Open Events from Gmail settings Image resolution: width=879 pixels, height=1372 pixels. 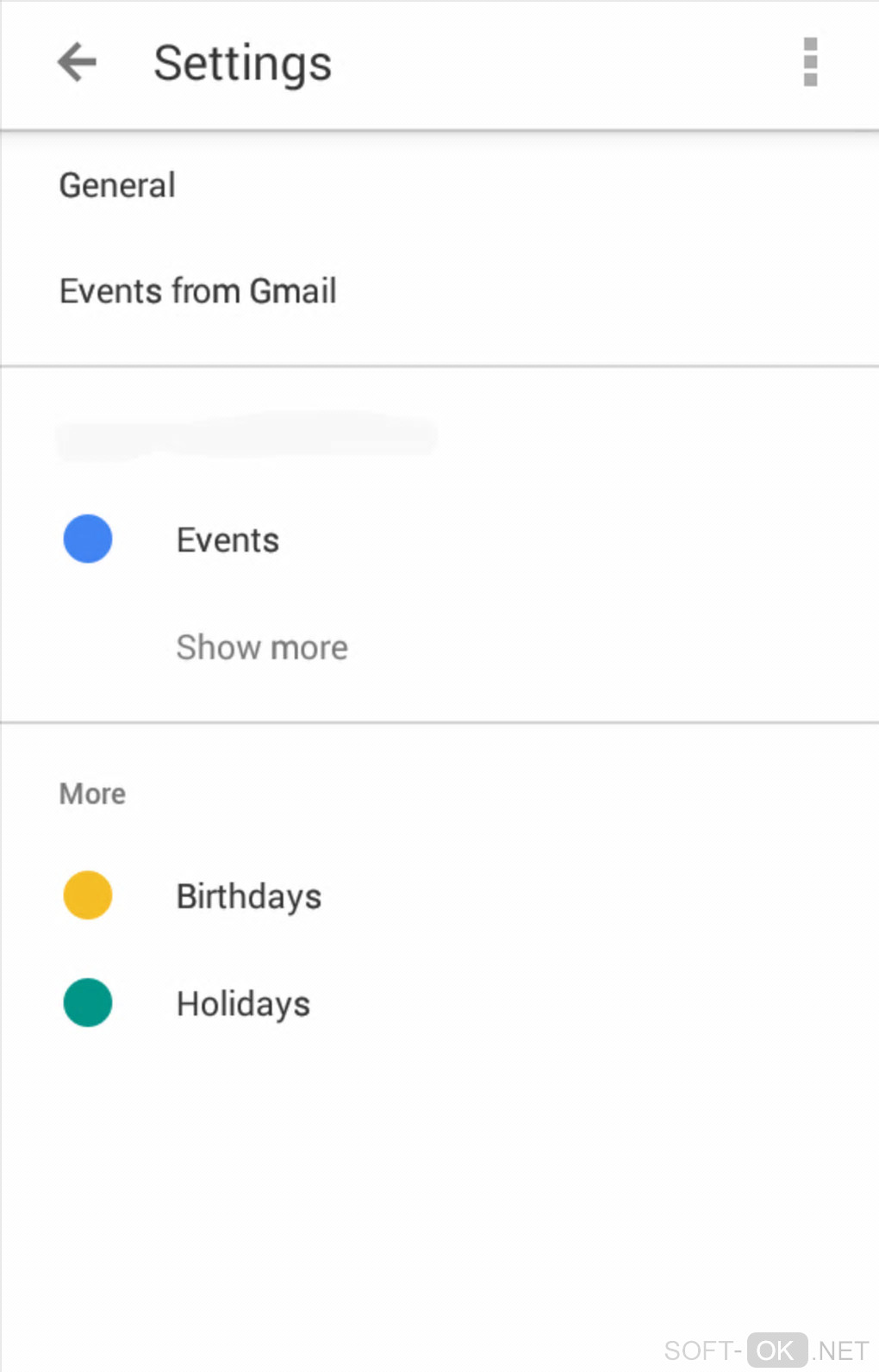197,291
